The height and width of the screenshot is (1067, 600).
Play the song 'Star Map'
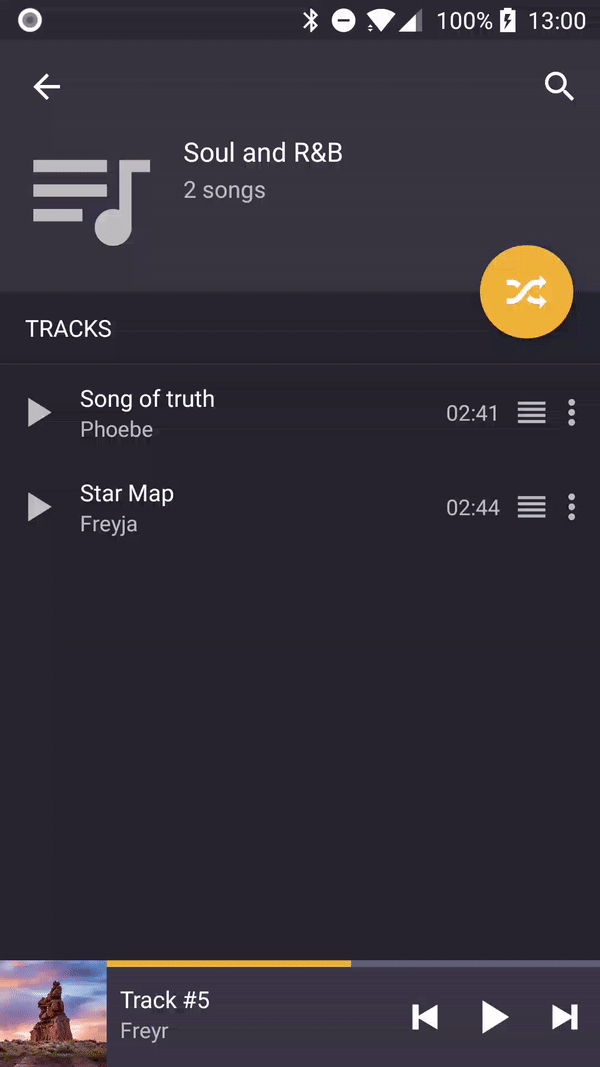pyautogui.click(x=39, y=507)
